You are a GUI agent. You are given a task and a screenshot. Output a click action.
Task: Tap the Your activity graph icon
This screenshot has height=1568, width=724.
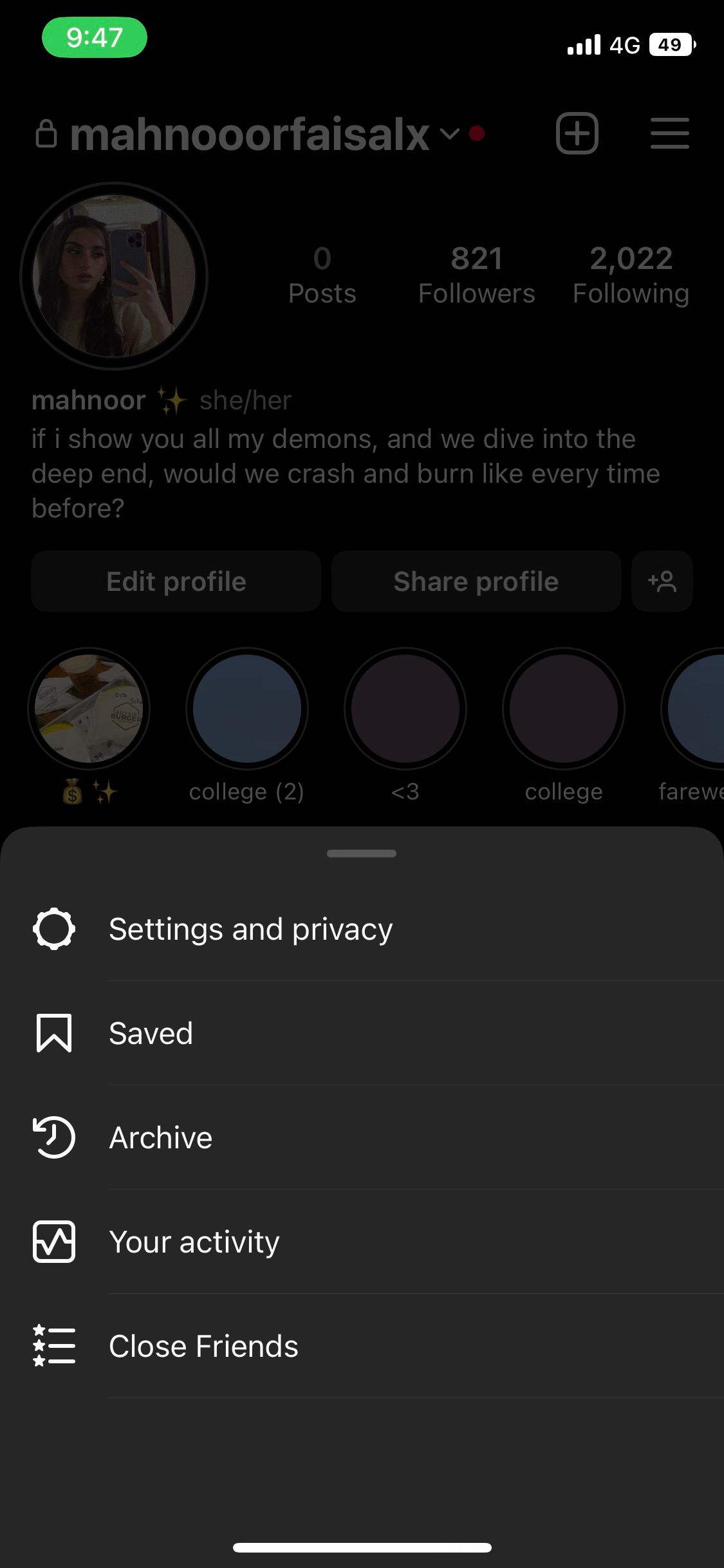pyautogui.click(x=55, y=1242)
